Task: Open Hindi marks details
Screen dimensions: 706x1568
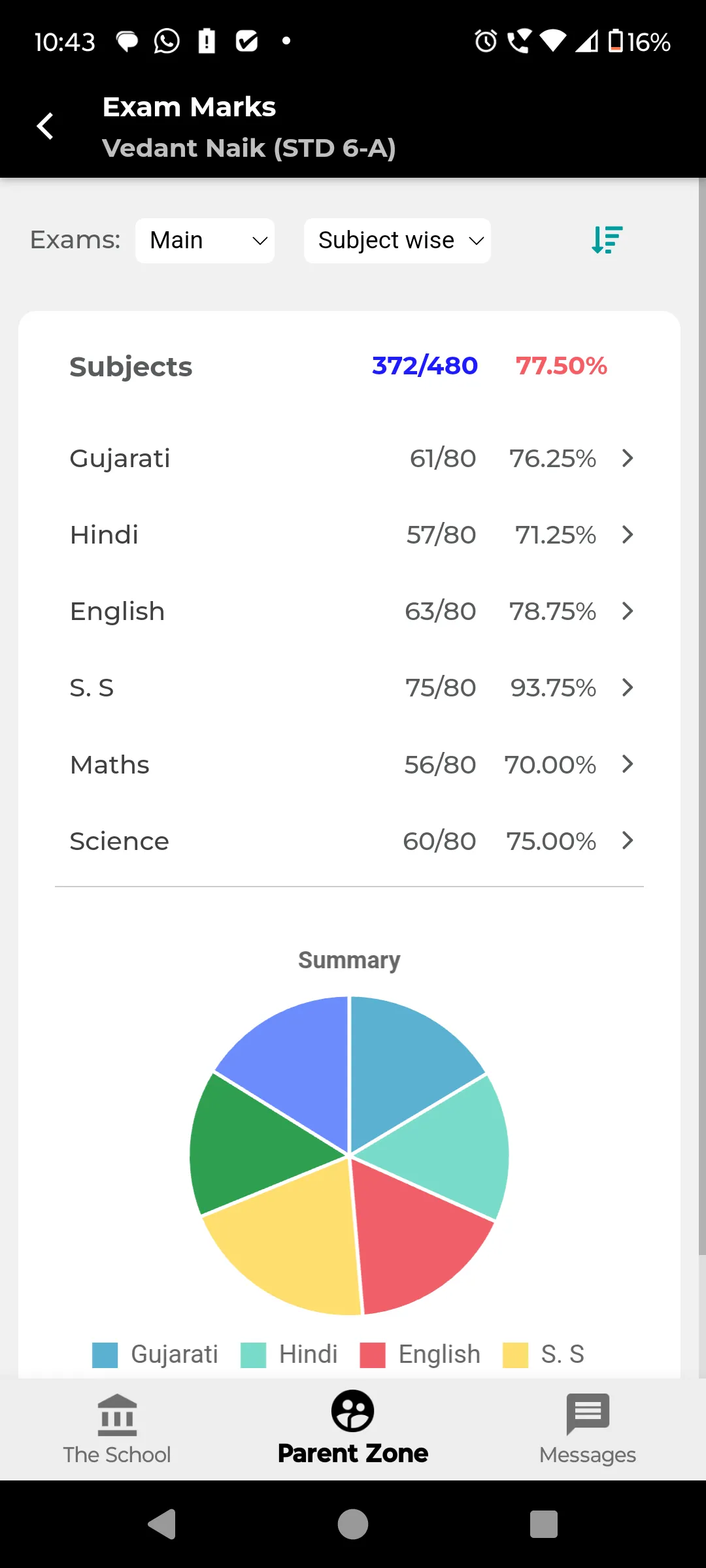Action: click(352, 534)
